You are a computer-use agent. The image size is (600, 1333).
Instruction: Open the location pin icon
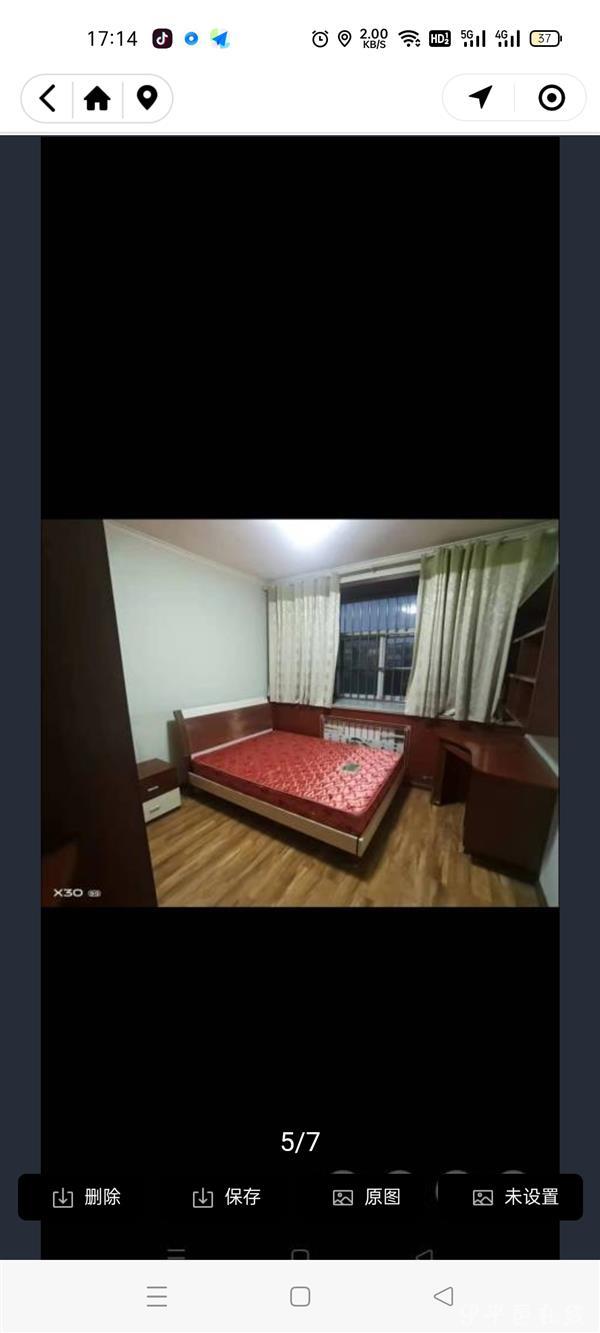click(147, 98)
